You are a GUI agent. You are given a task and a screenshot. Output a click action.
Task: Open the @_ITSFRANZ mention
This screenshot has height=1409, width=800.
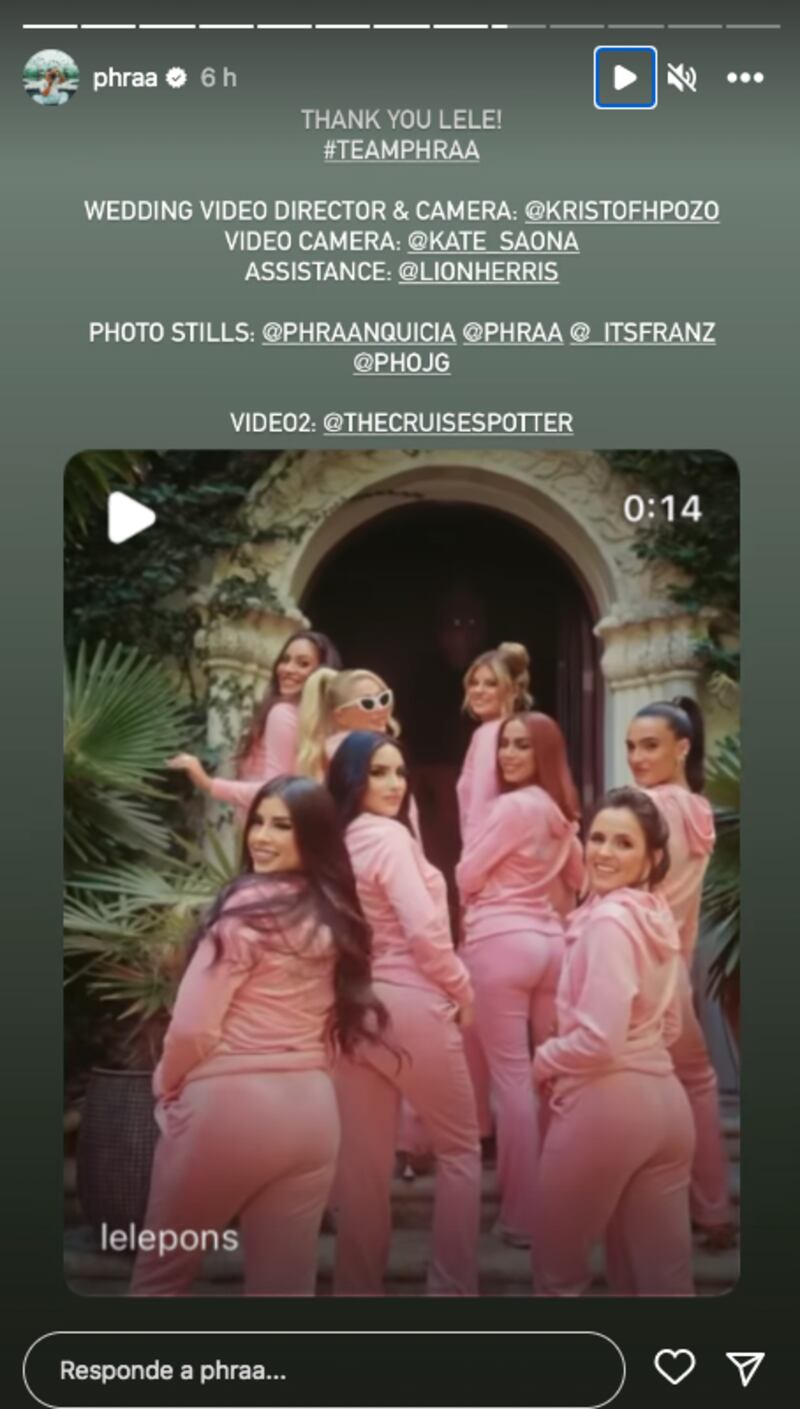click(x=642, y=332)
